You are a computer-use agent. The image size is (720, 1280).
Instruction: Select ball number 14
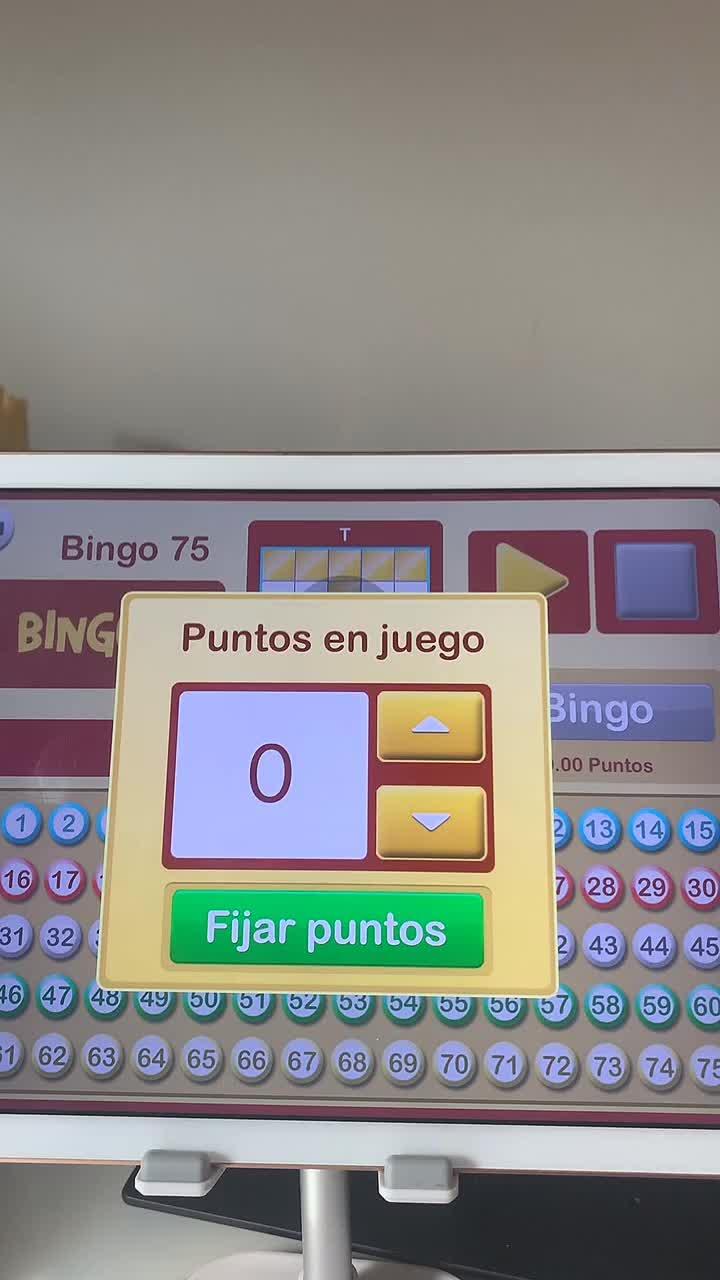(x=649, y=830)
